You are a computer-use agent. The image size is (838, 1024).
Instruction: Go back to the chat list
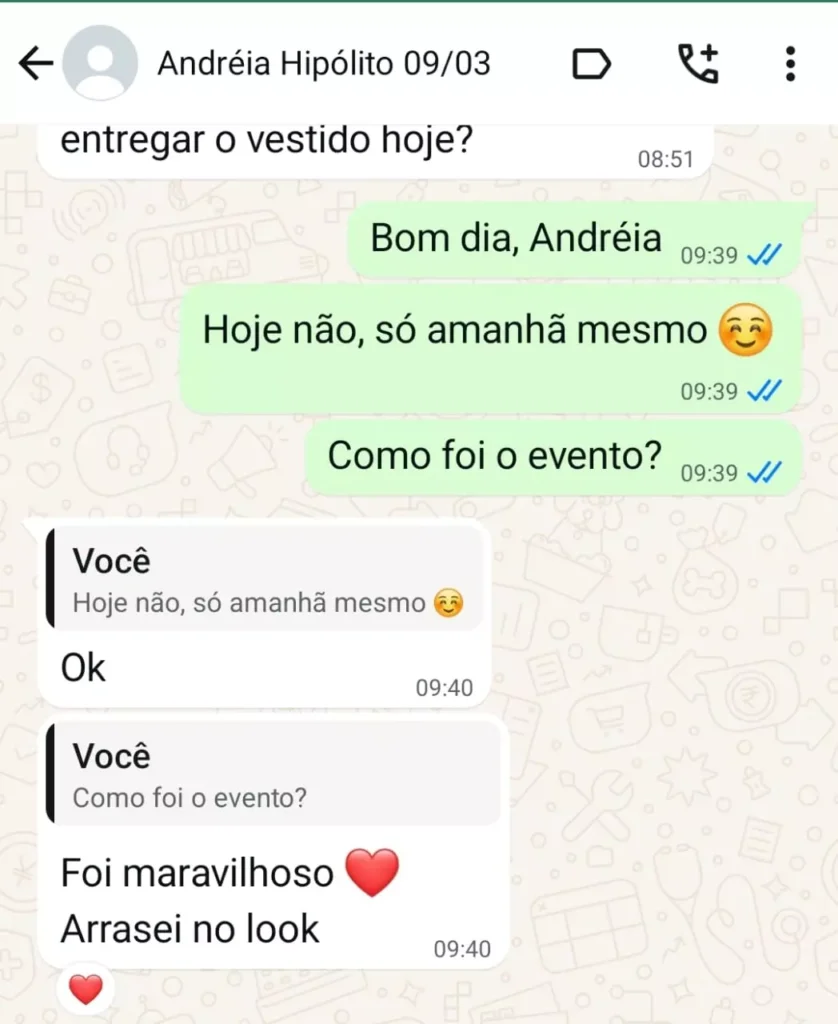point(36,64)
